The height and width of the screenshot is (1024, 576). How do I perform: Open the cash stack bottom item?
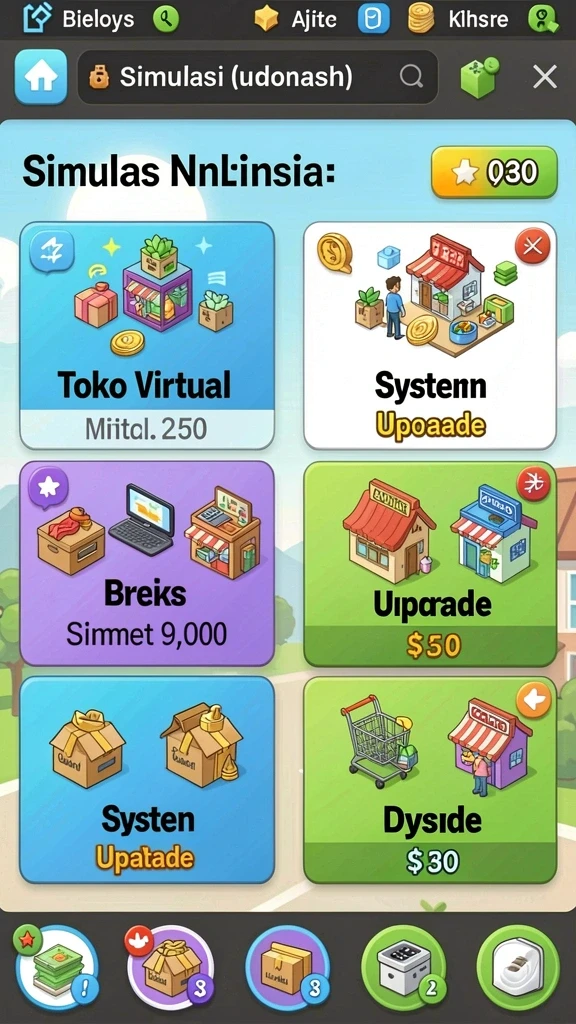point(57,967)
